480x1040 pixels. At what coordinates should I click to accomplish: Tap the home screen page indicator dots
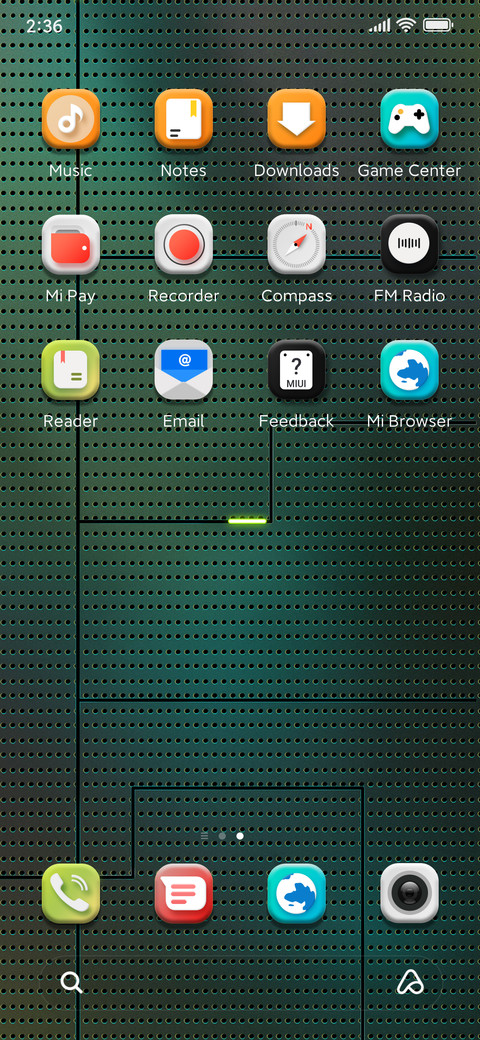pyautogui.click(x=222, y=836)
